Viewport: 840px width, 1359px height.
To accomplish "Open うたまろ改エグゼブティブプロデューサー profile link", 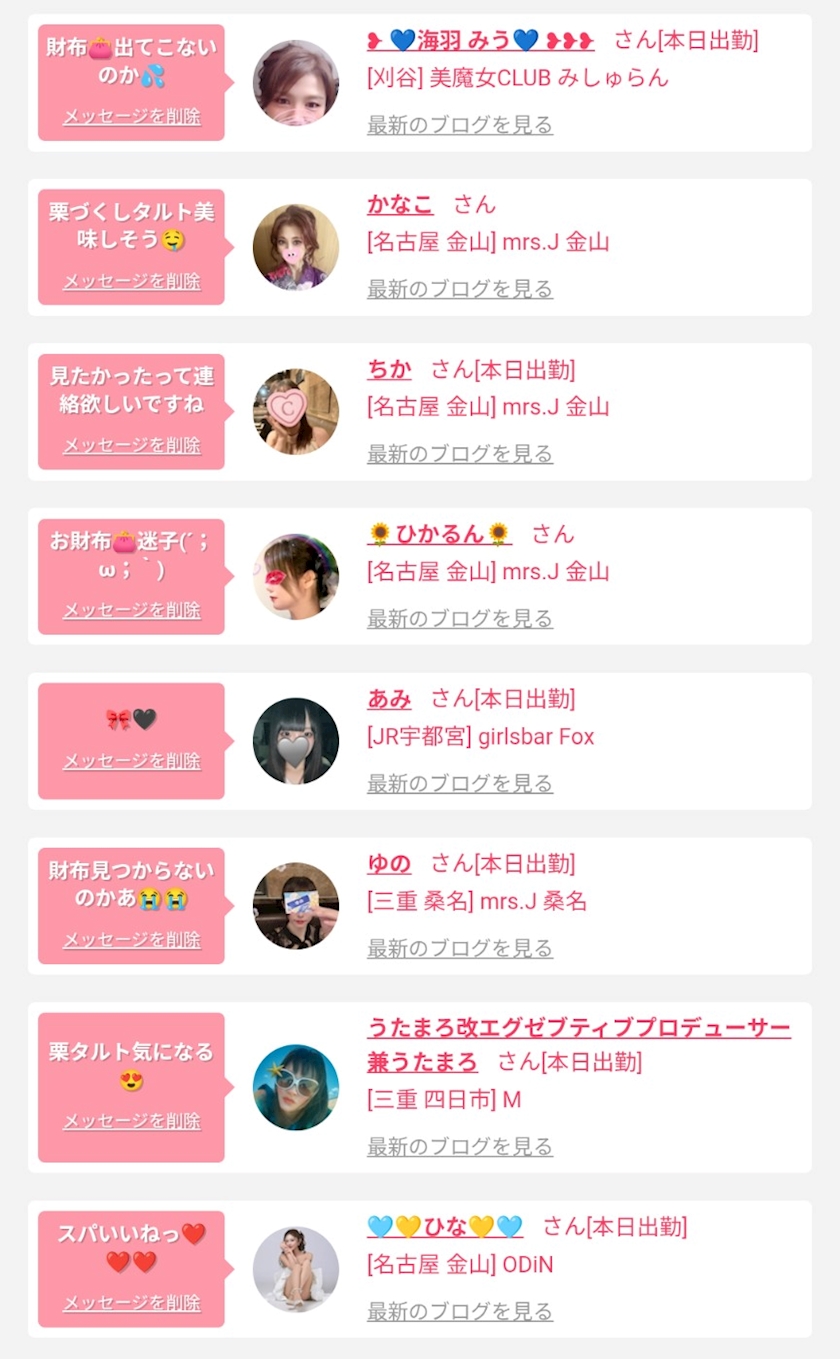I will point(578,1029).
